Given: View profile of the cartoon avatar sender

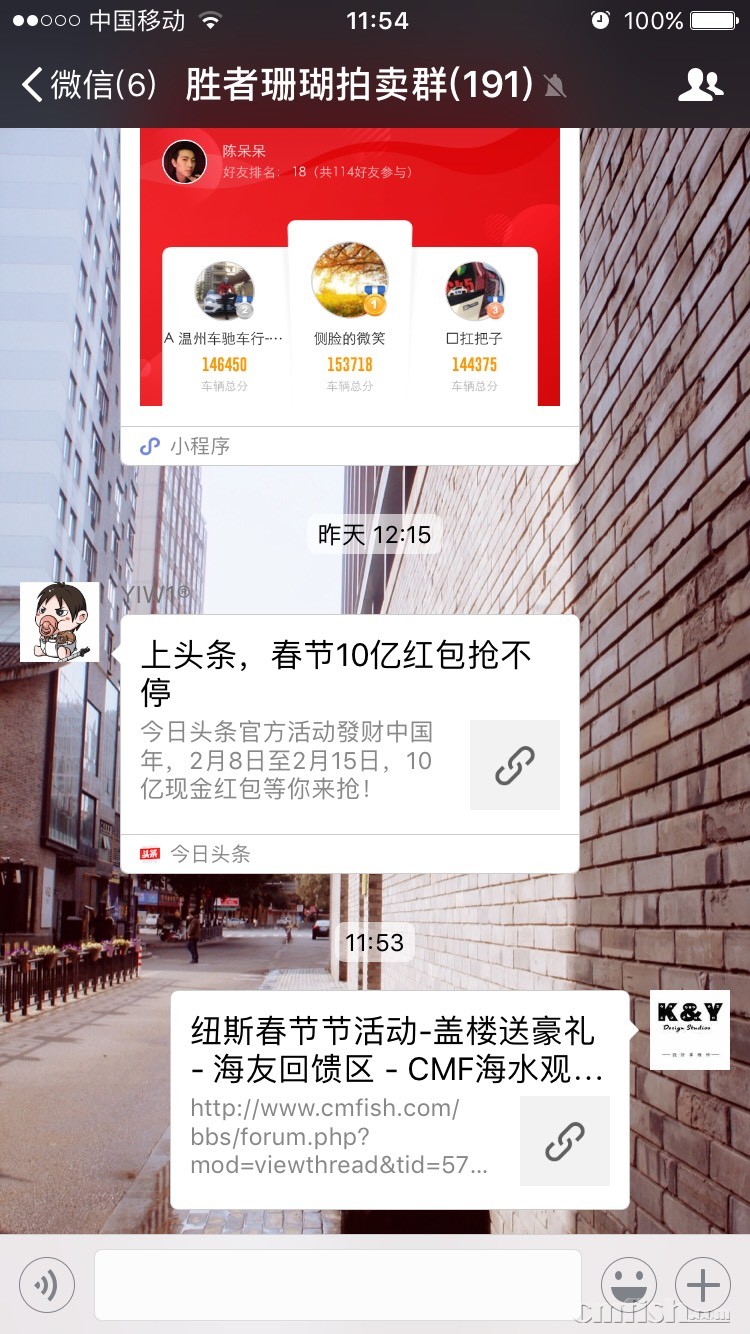Looking at the screenshot, I should coord(60,621).
